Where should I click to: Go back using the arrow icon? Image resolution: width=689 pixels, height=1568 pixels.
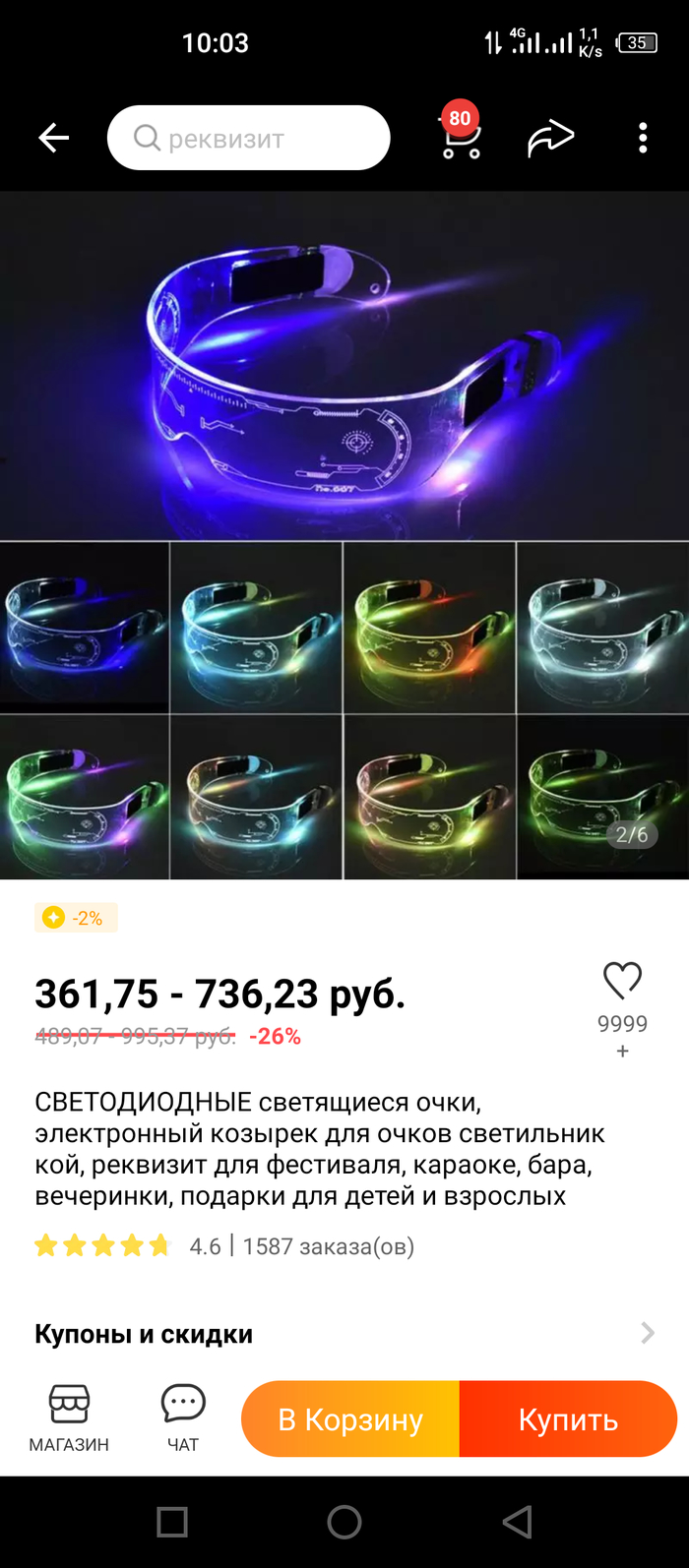click(x=54, y=139)
